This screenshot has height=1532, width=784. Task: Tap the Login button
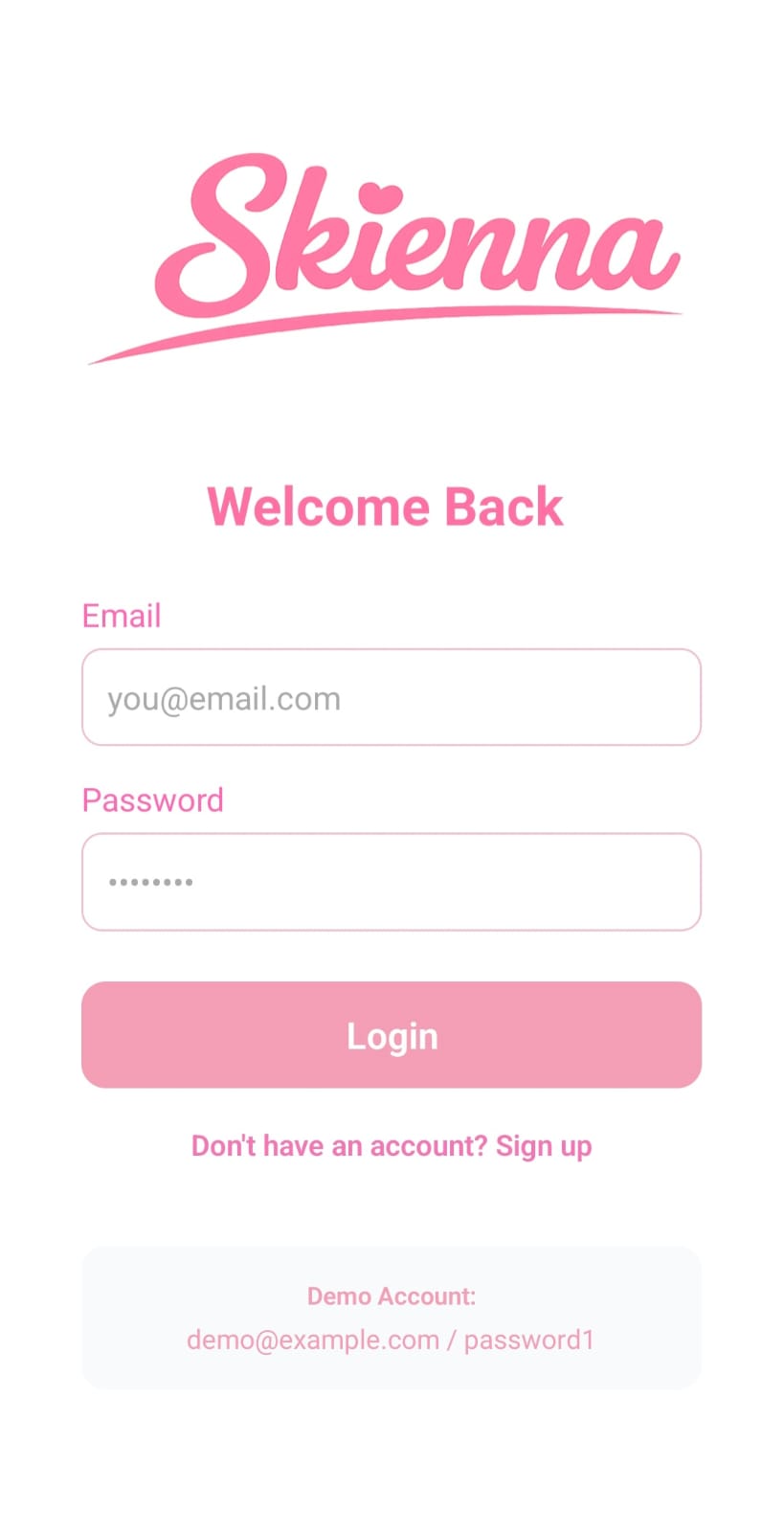tap(391, 1035)
